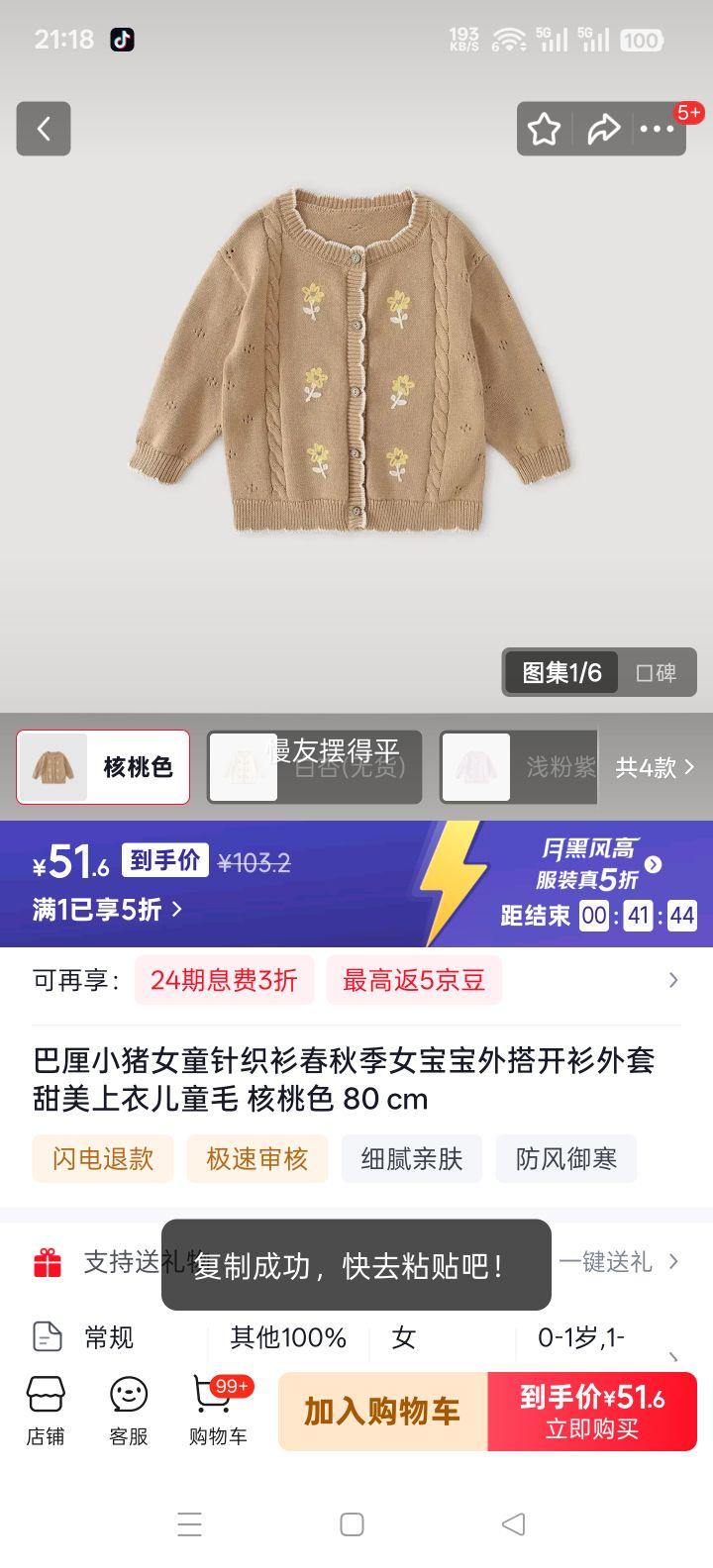Image resolution: width=713 pixels, height=1568 pixels.
Task: Tap 加入购物车 to add to cart
Action: (382, 1411)
